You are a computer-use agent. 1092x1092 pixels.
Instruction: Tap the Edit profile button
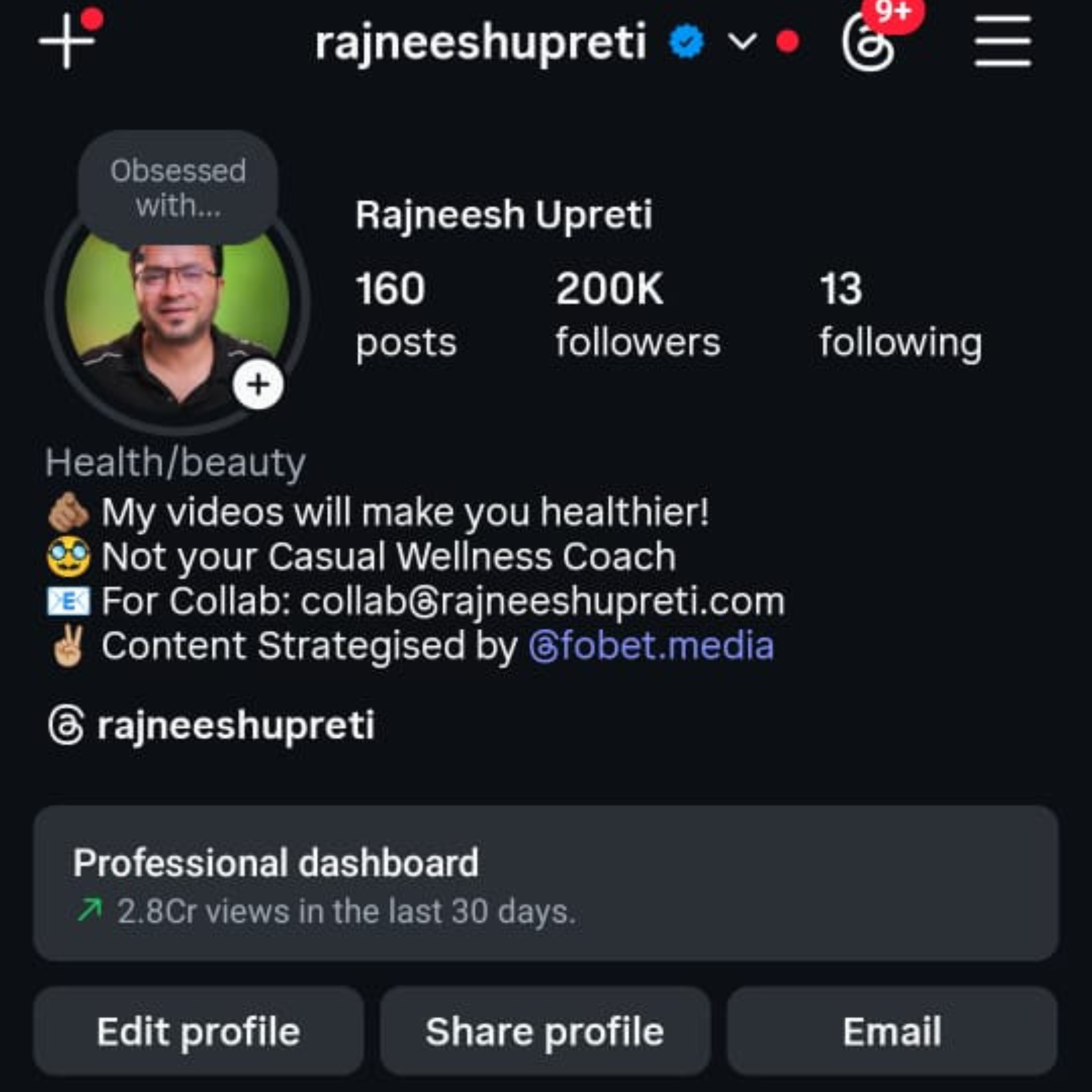198,1032
